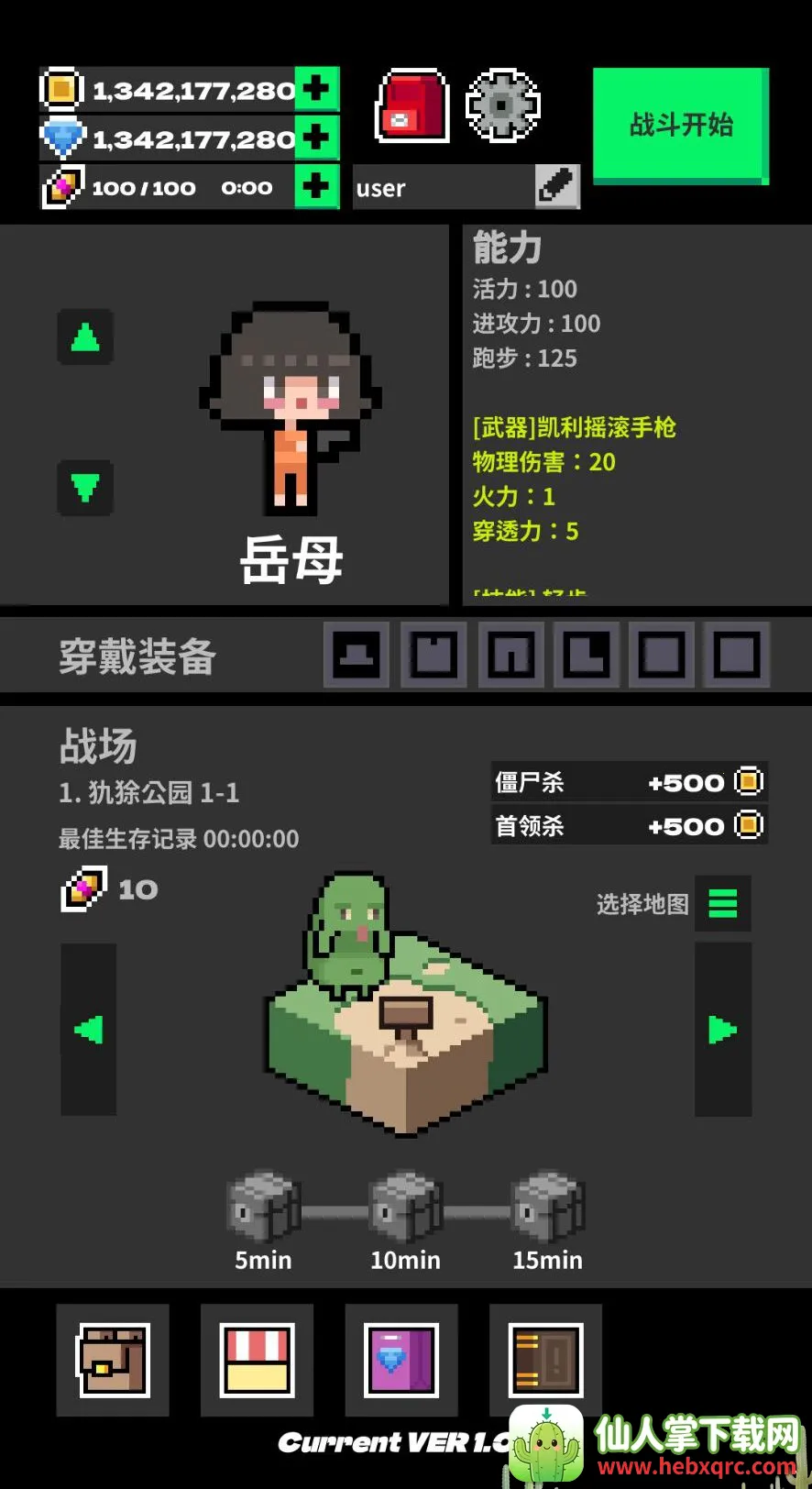Image resolution: width=812 pixels, height=1489 pixels.
Task: Open the 选择地图 map list
Action: pos(722,904)
